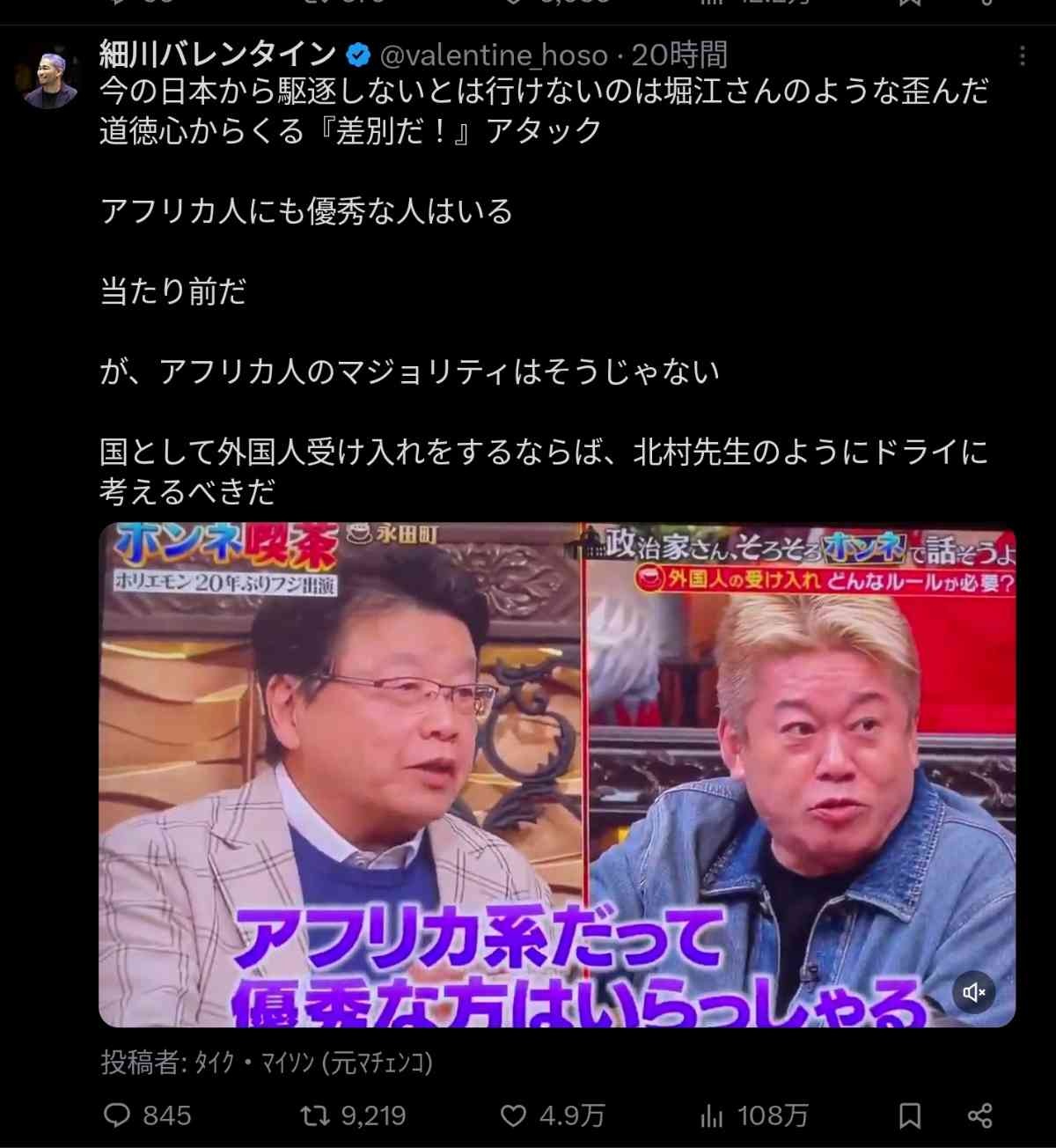The width and height of the screenshot is (1056, 1148).
Task: Open the video poster タイク・マイソン's profile
Action: coord(309,1063)
